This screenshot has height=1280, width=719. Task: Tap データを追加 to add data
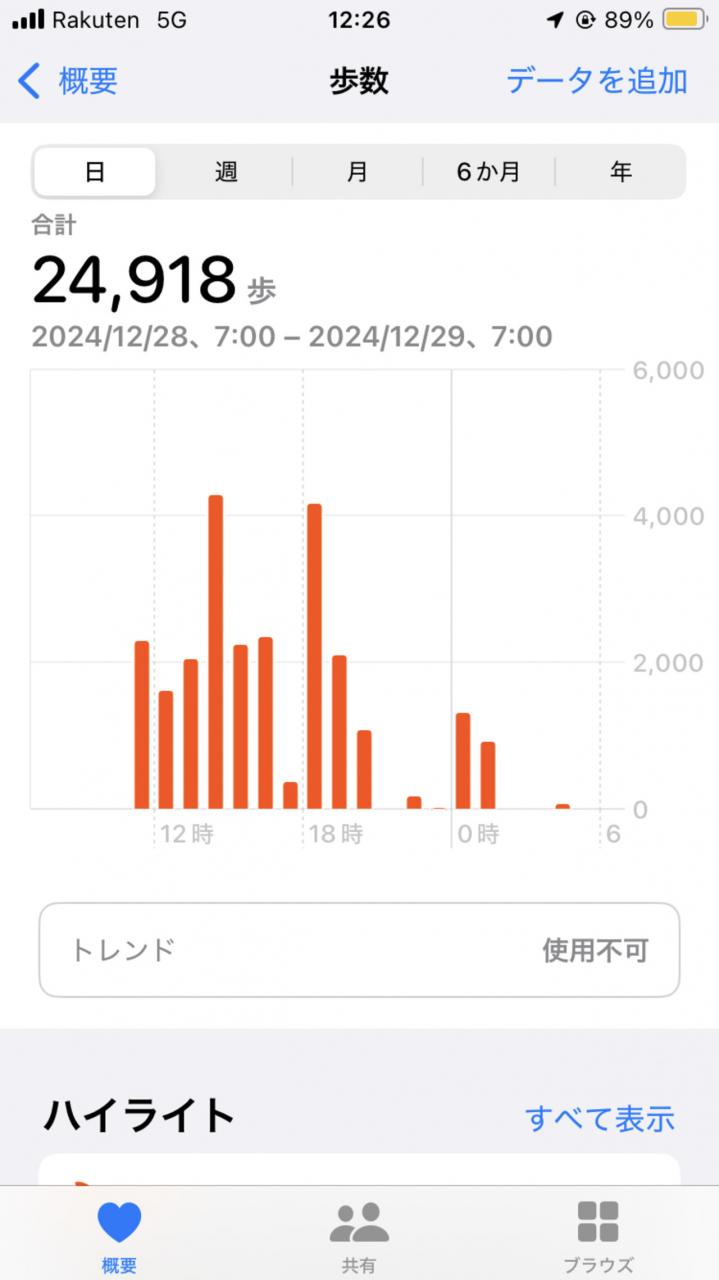tap(596, 81)
